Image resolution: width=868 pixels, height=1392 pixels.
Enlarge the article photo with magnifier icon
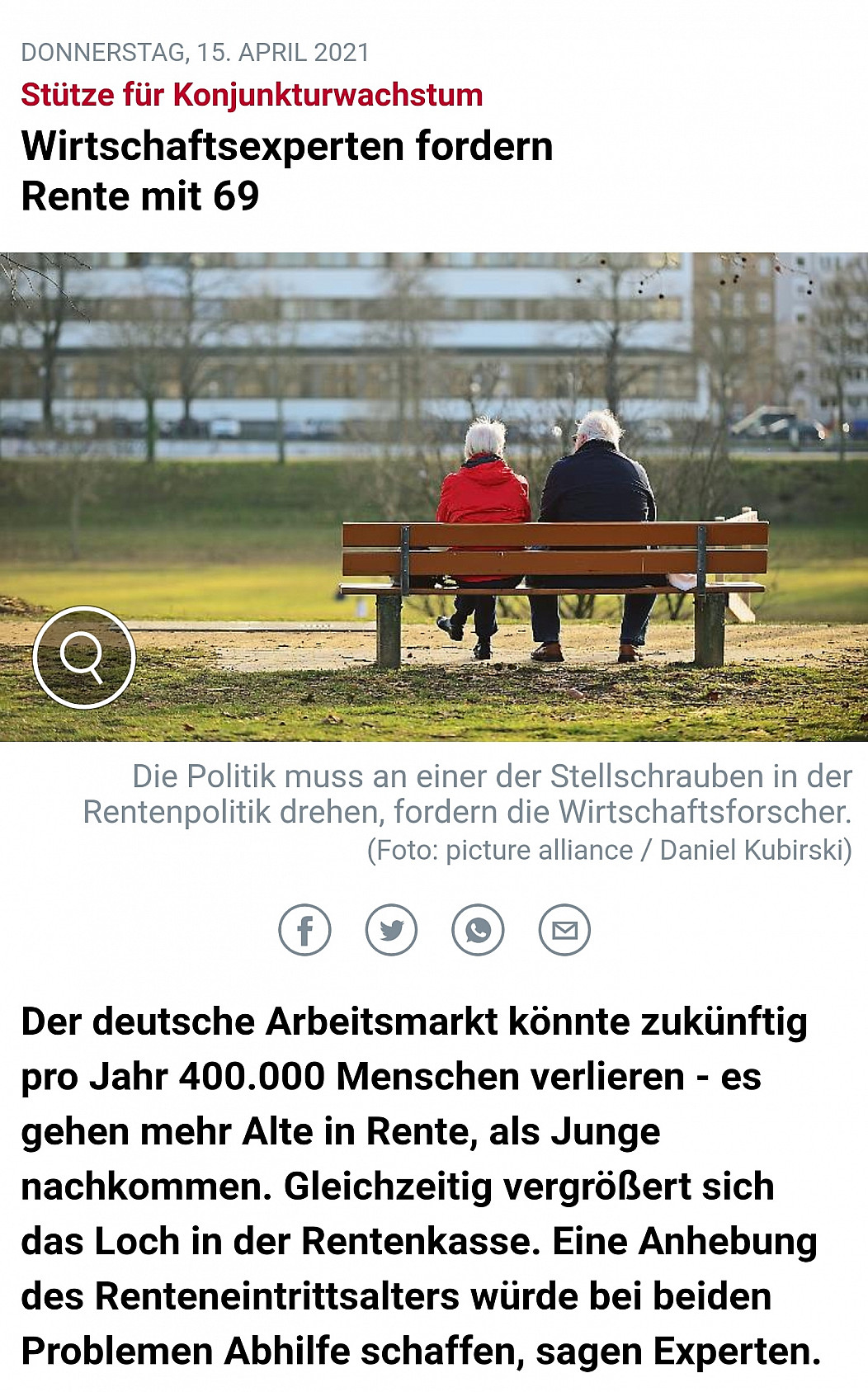coord(83,658)
